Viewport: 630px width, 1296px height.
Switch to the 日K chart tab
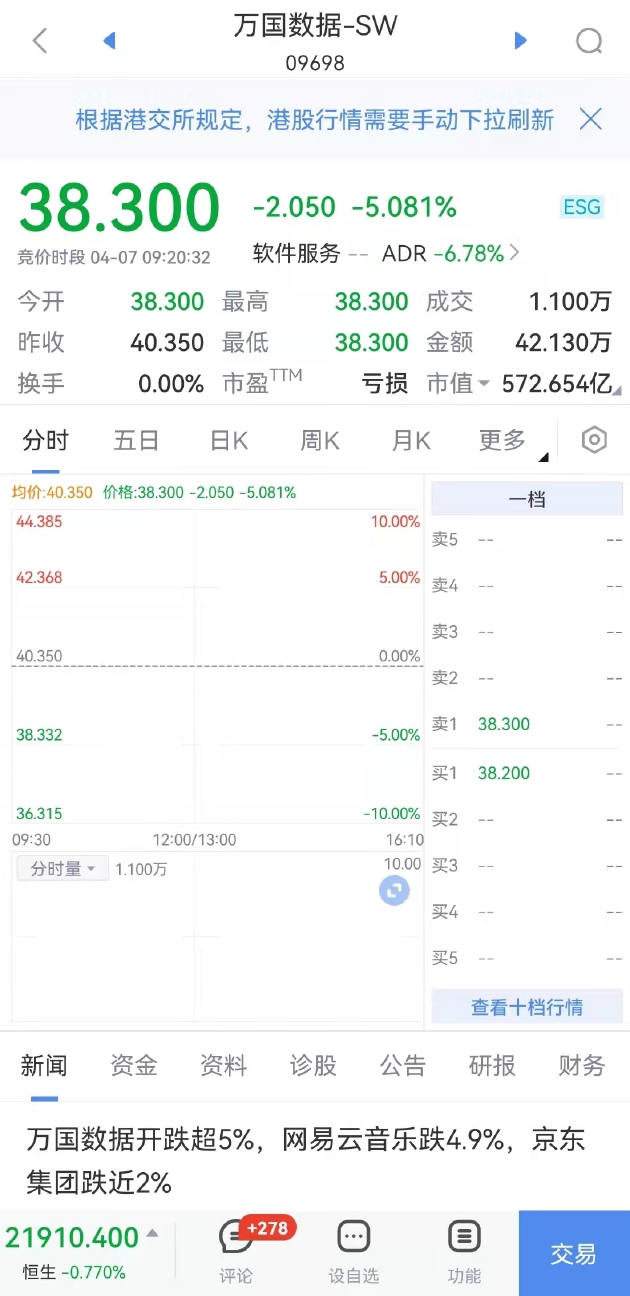point(229,440)
